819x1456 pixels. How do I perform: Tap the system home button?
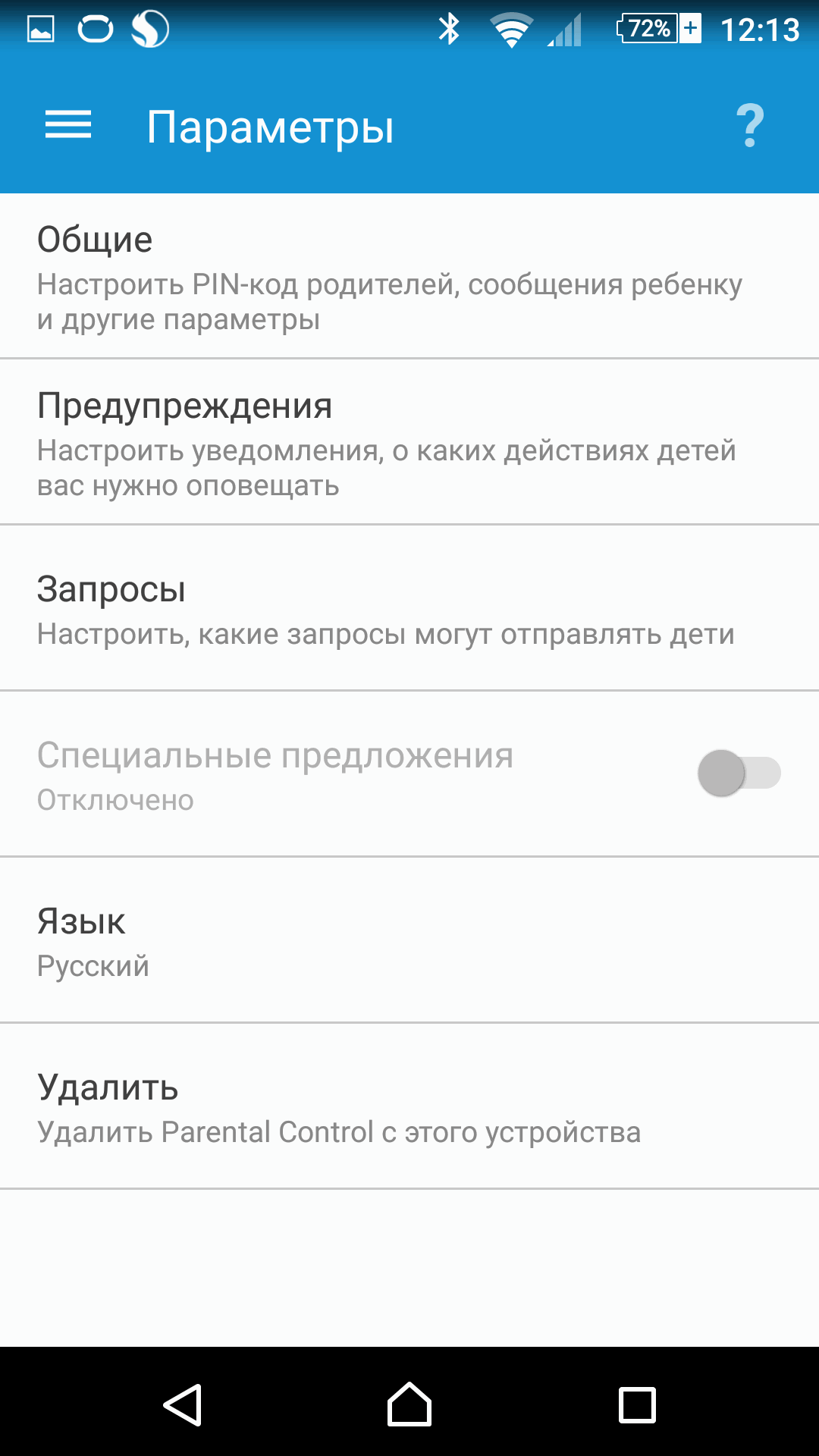[409, 1404]
